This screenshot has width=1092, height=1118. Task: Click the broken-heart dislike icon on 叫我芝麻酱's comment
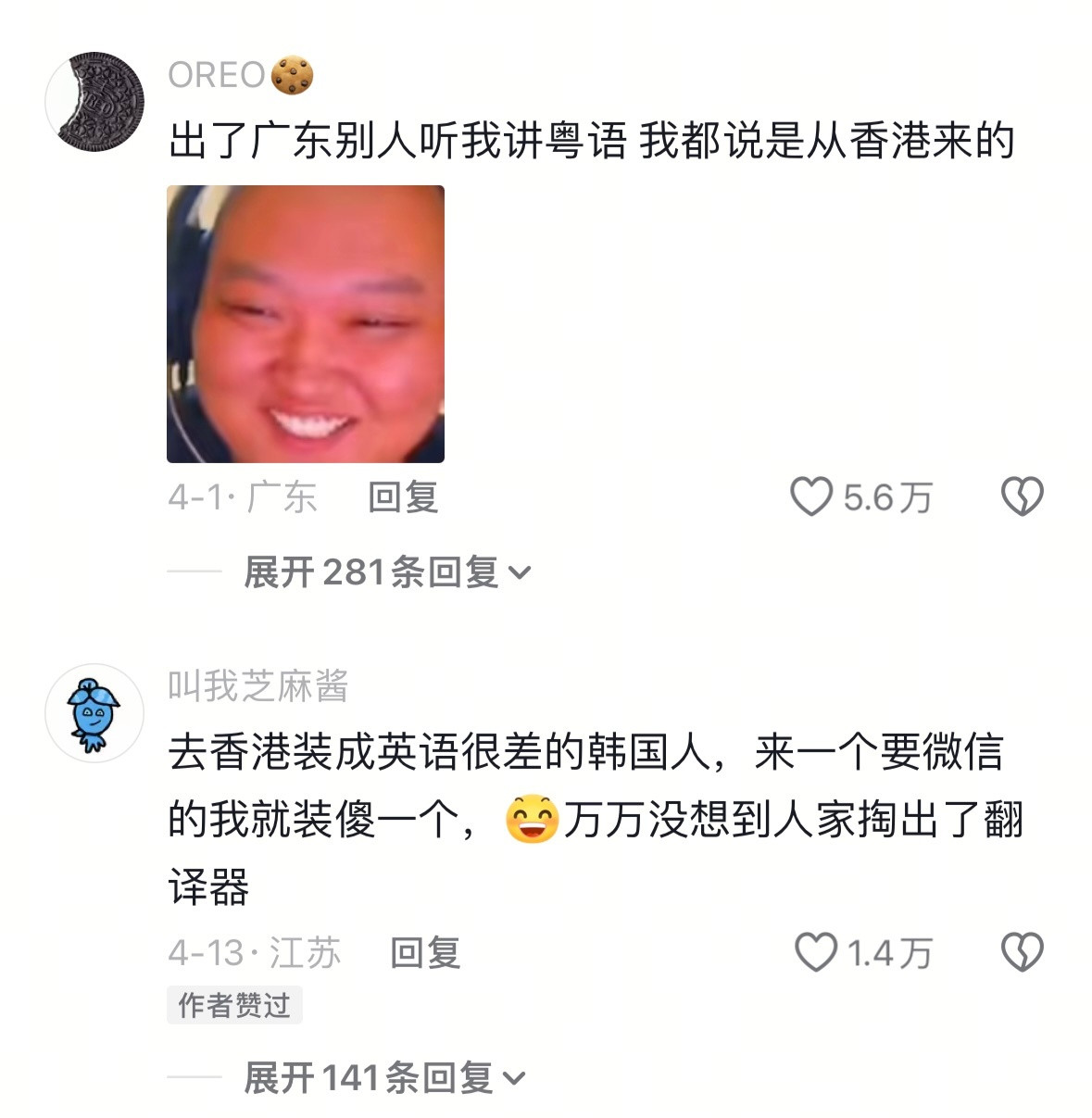click(x=1023, y=949)
